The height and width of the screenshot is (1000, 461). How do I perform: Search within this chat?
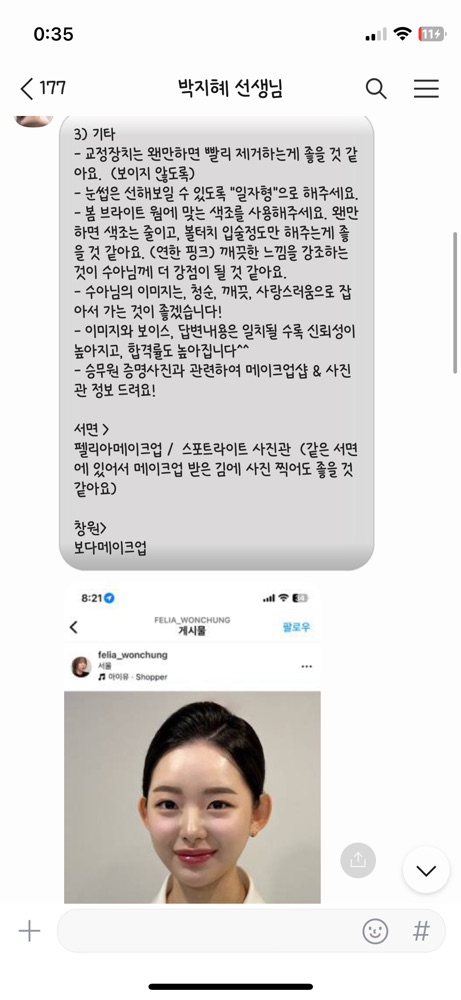(x=376, y=89)
